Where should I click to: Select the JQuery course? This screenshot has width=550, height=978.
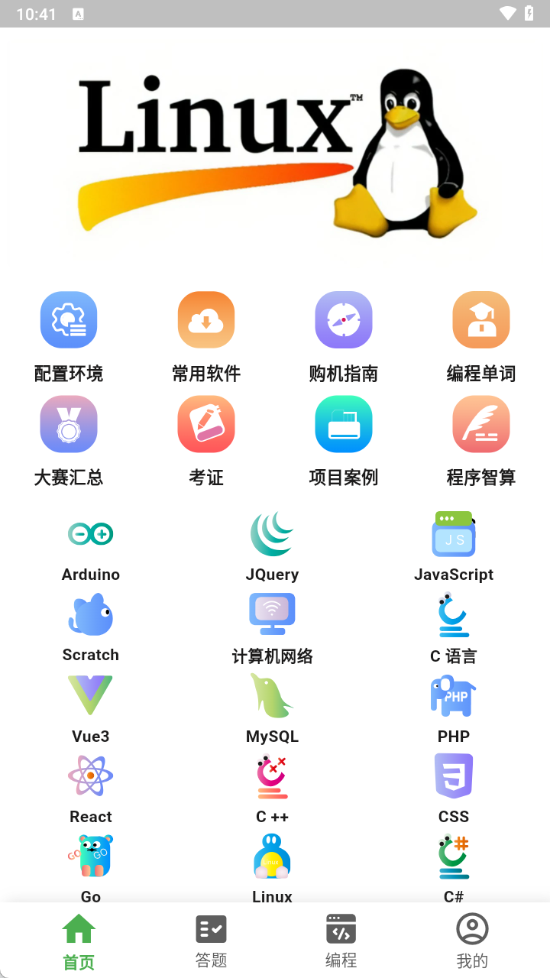click(272, 547)
